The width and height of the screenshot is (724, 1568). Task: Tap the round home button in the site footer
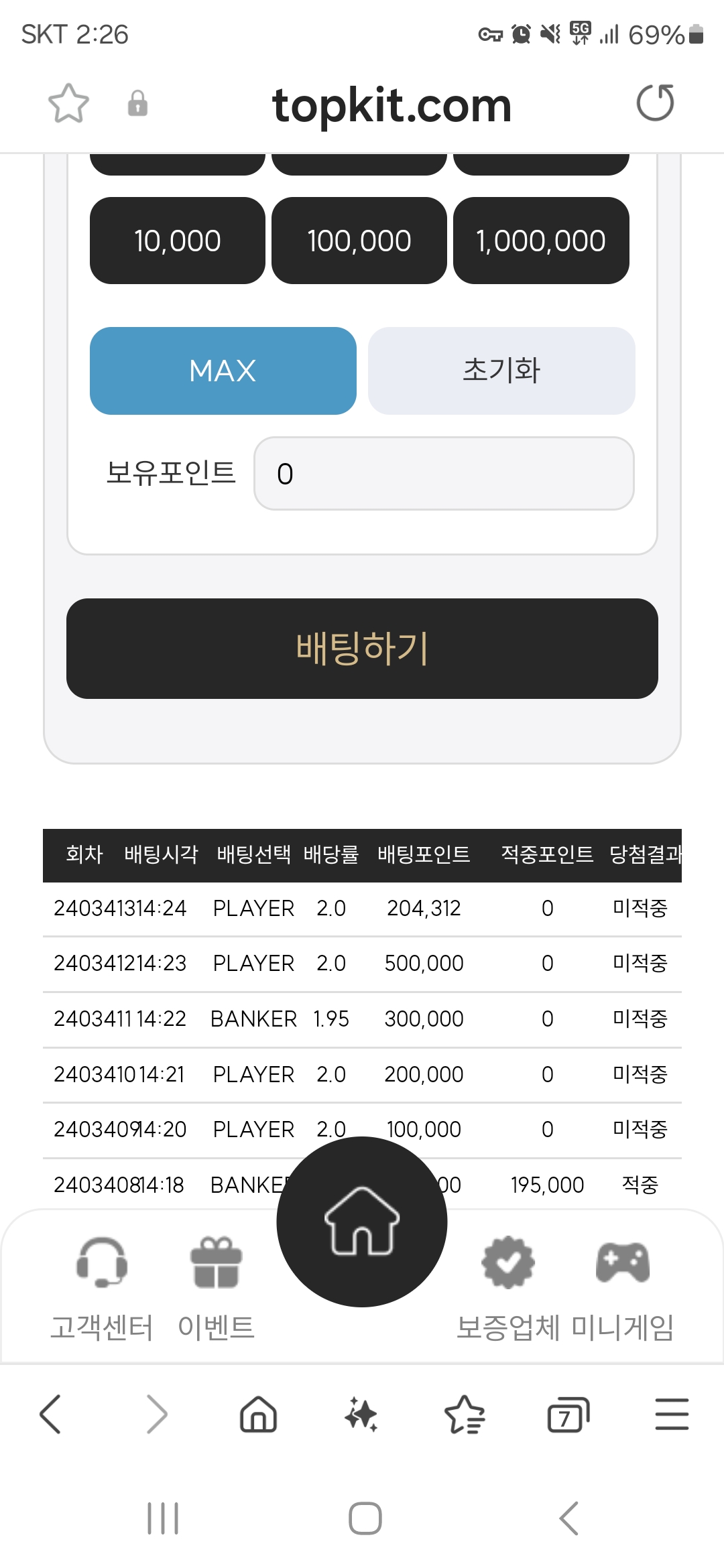pos(362,1222)
